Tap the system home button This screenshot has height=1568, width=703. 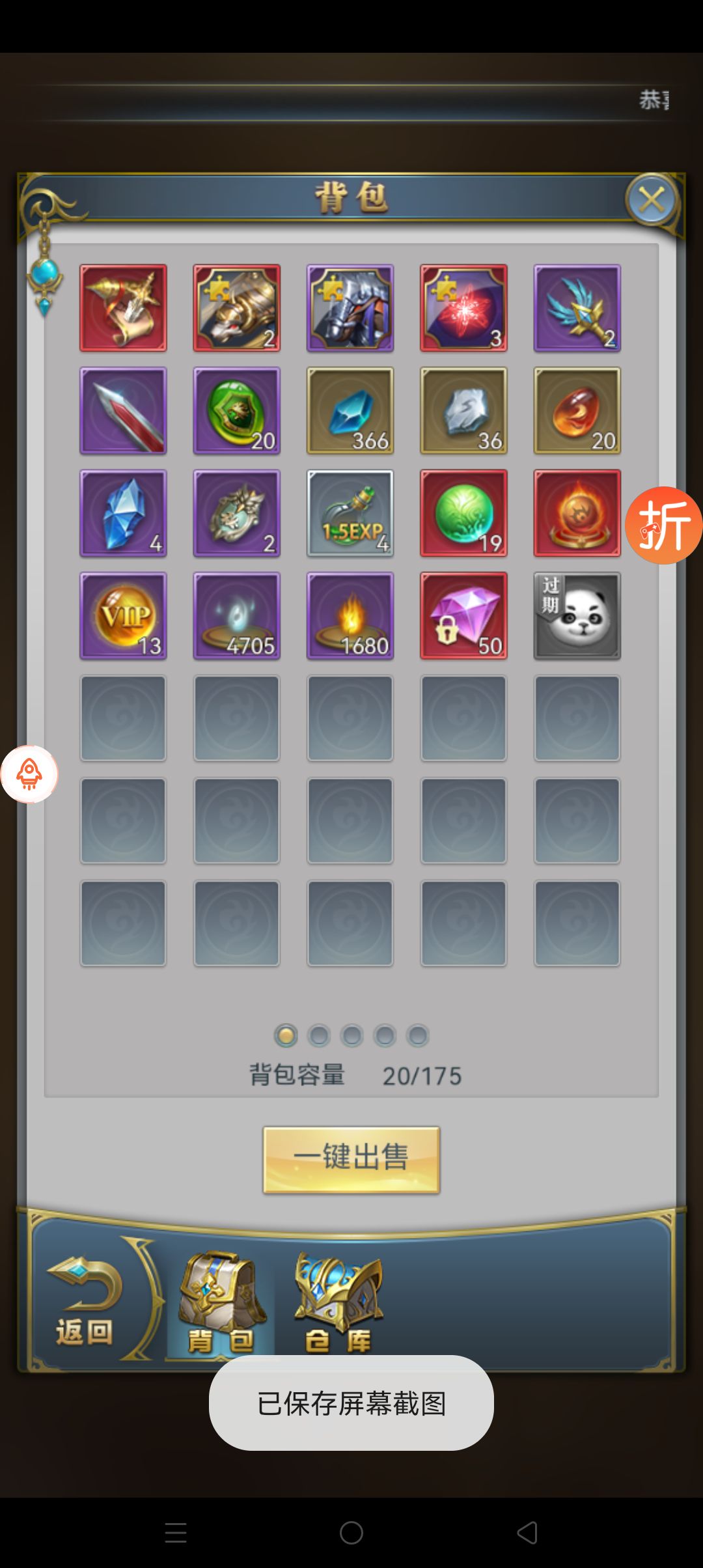[x=351, y=1533]
